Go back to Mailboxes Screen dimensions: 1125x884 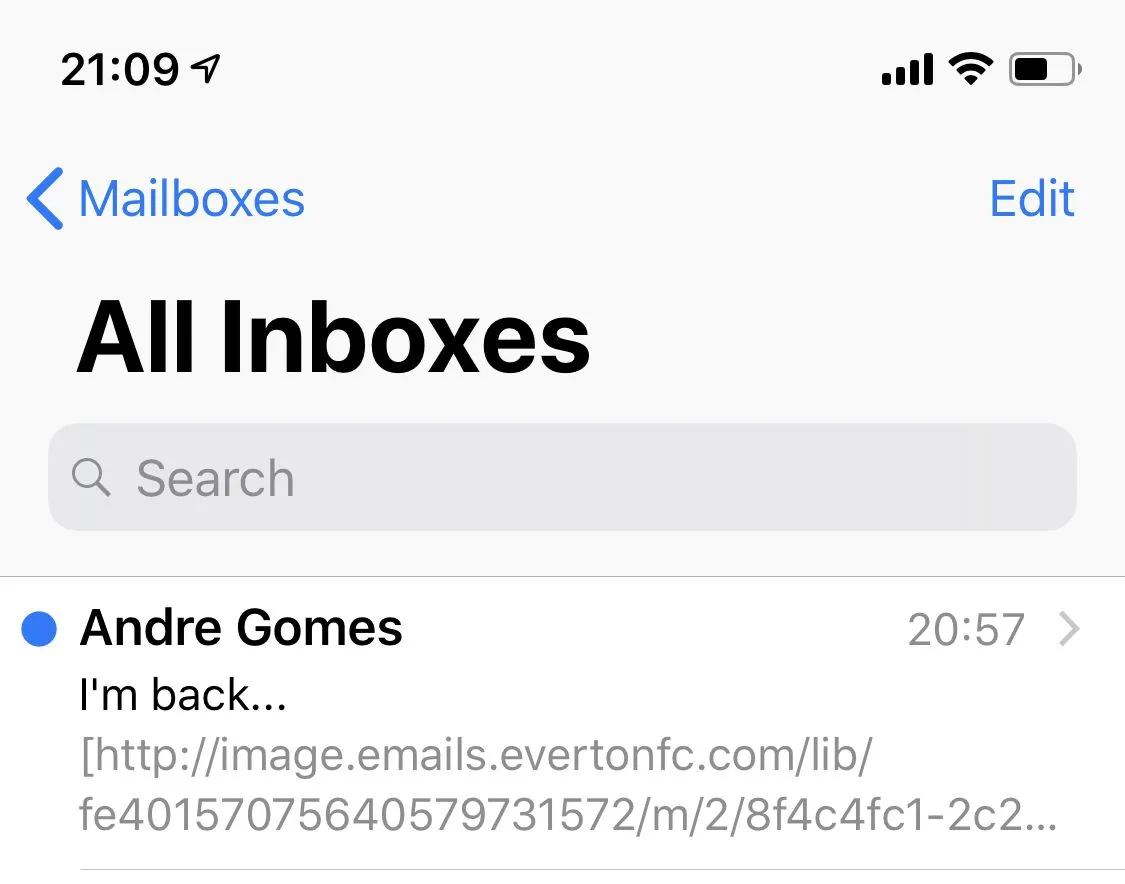pos(166,198)
